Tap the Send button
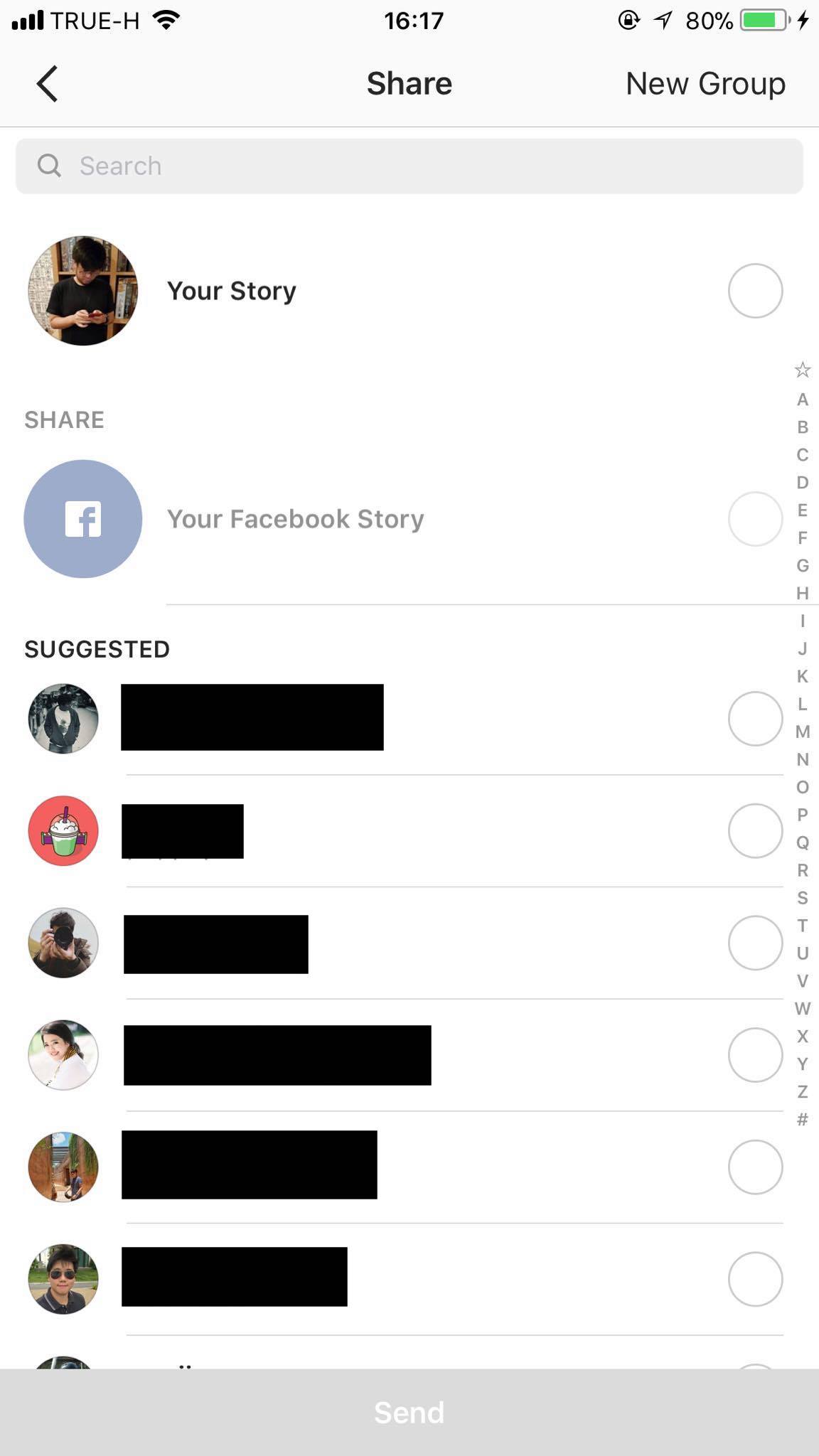Image resolution: width=819 pixels, height=1456 pixels. 409,1413
